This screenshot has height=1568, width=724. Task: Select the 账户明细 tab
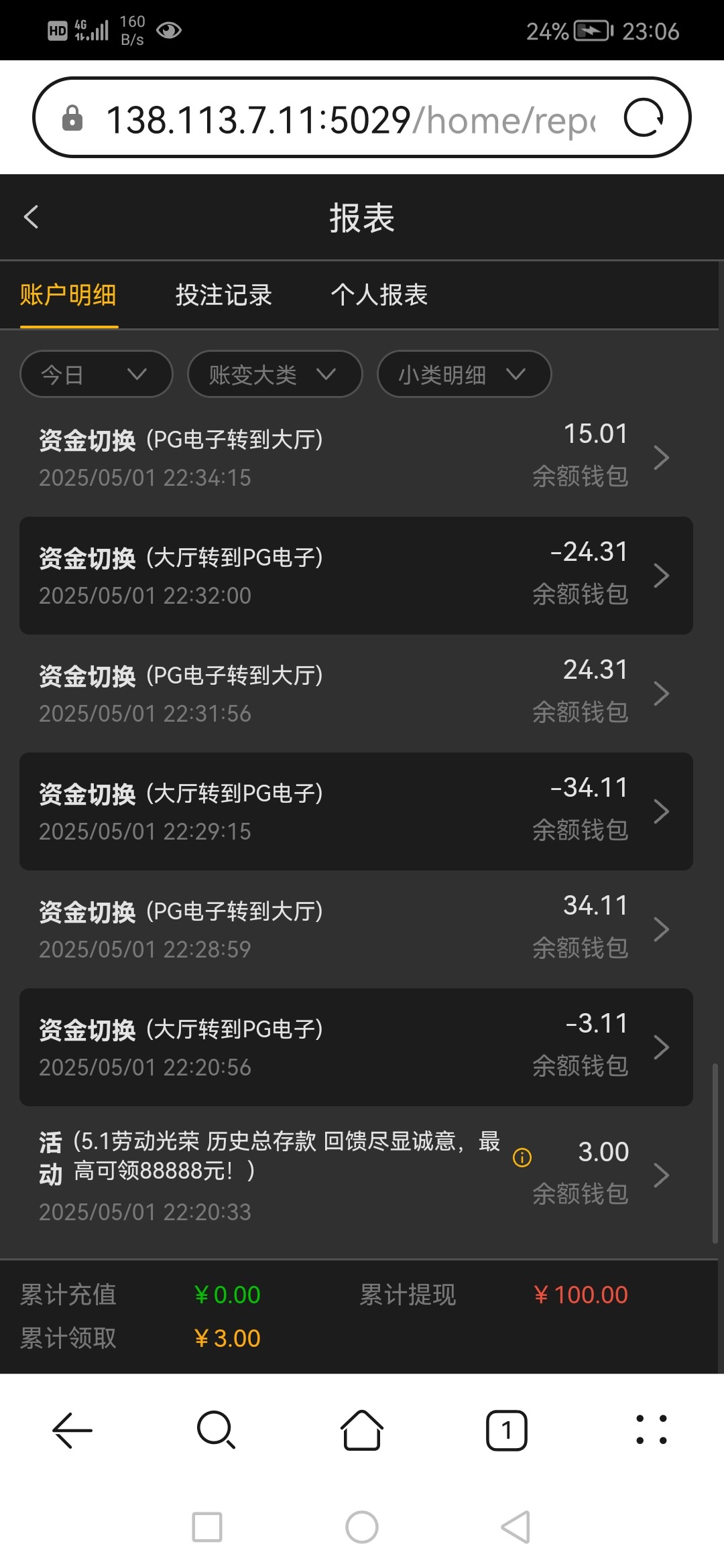[68, 295]
